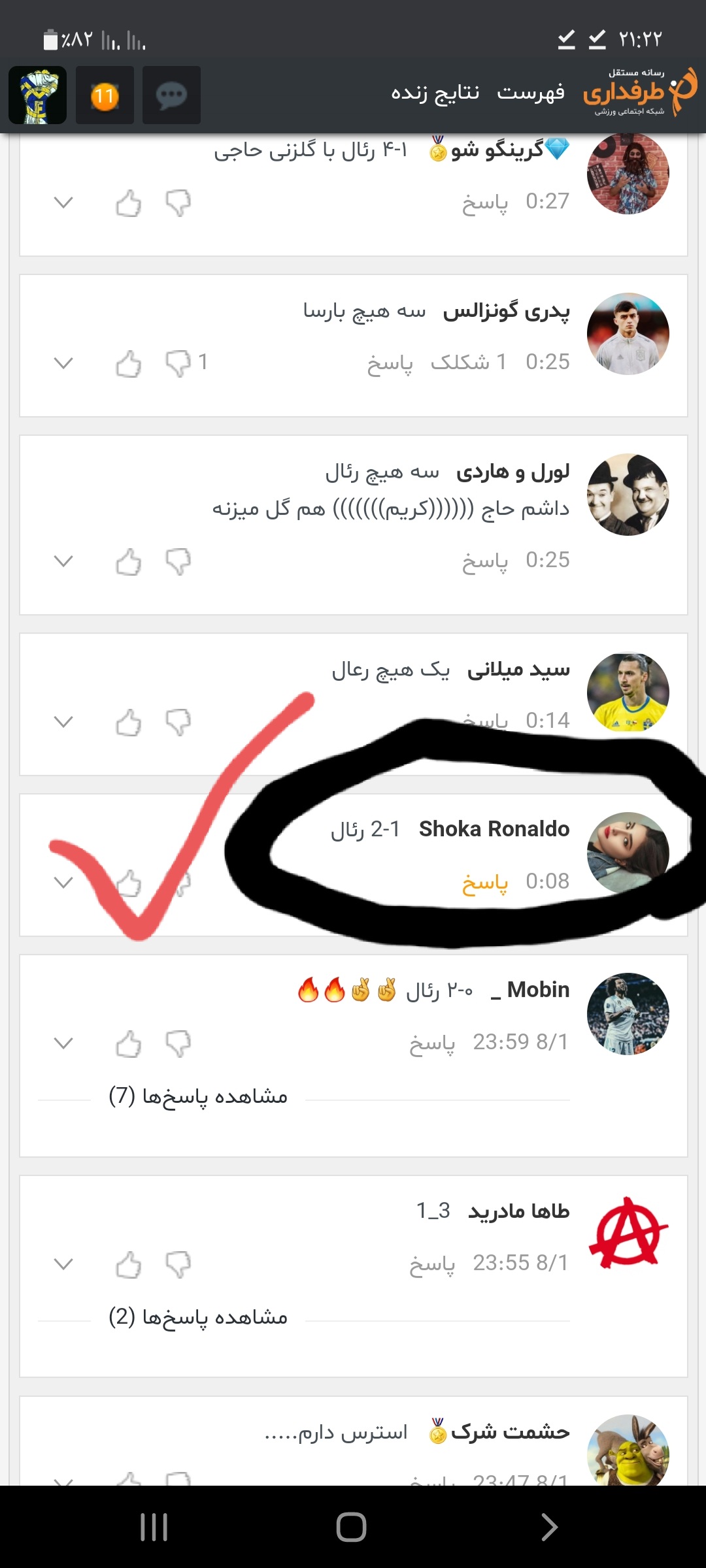Go to the Android home screen
Screen dimensions: 706x1568
click(352, 1527)
